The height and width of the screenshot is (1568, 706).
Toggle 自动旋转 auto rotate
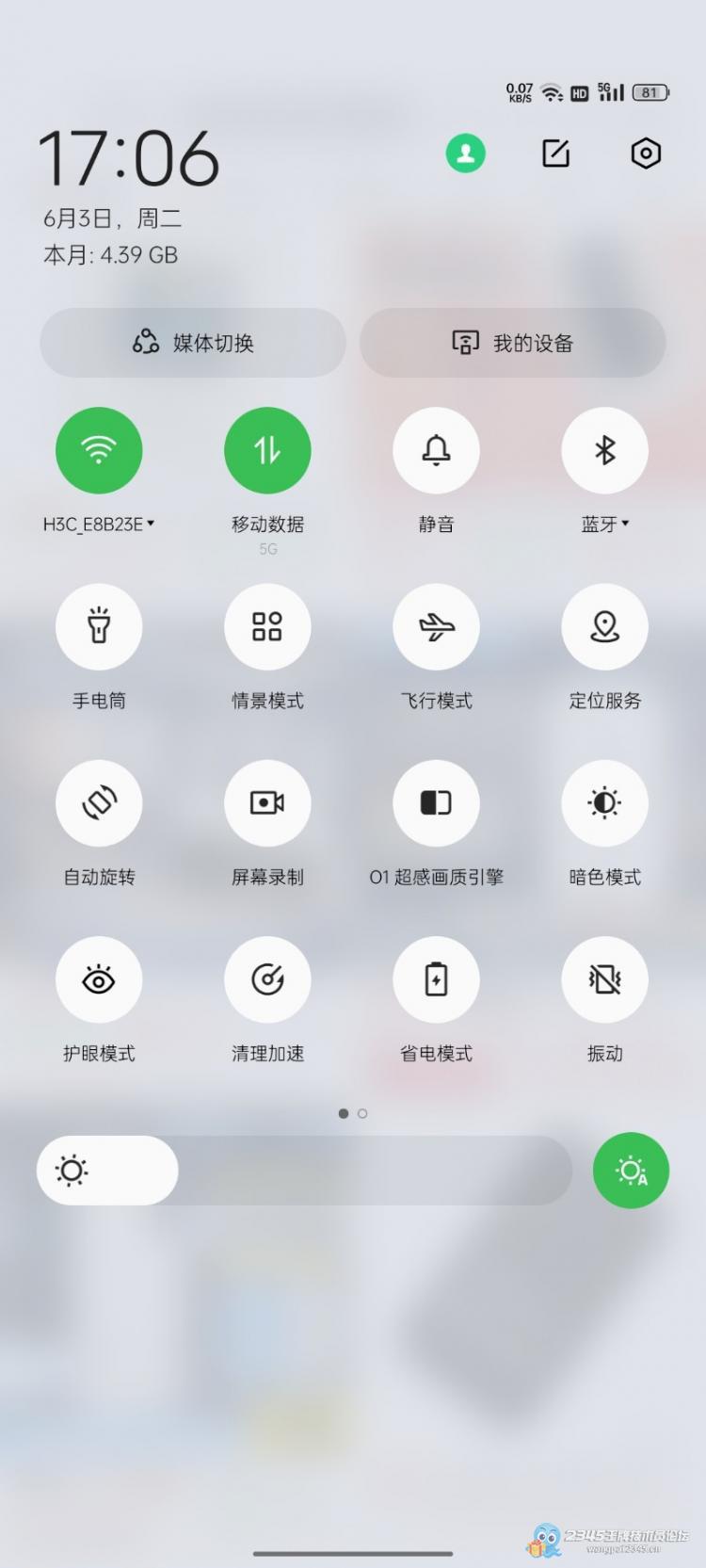coord(99,802)
